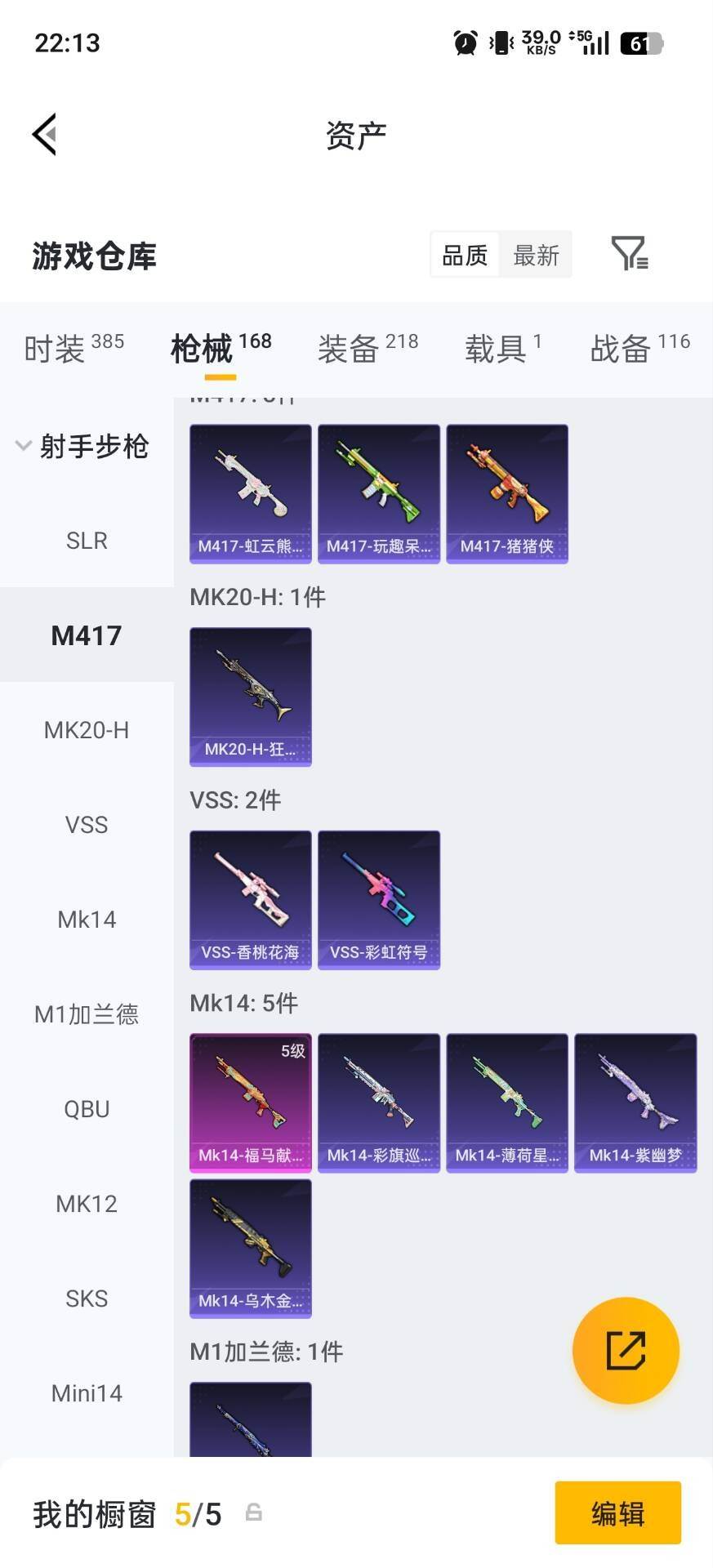Sort warehouse by 最新
Image resolution: width=713 pixels, height=1568 pixels.
pos(536,256)
